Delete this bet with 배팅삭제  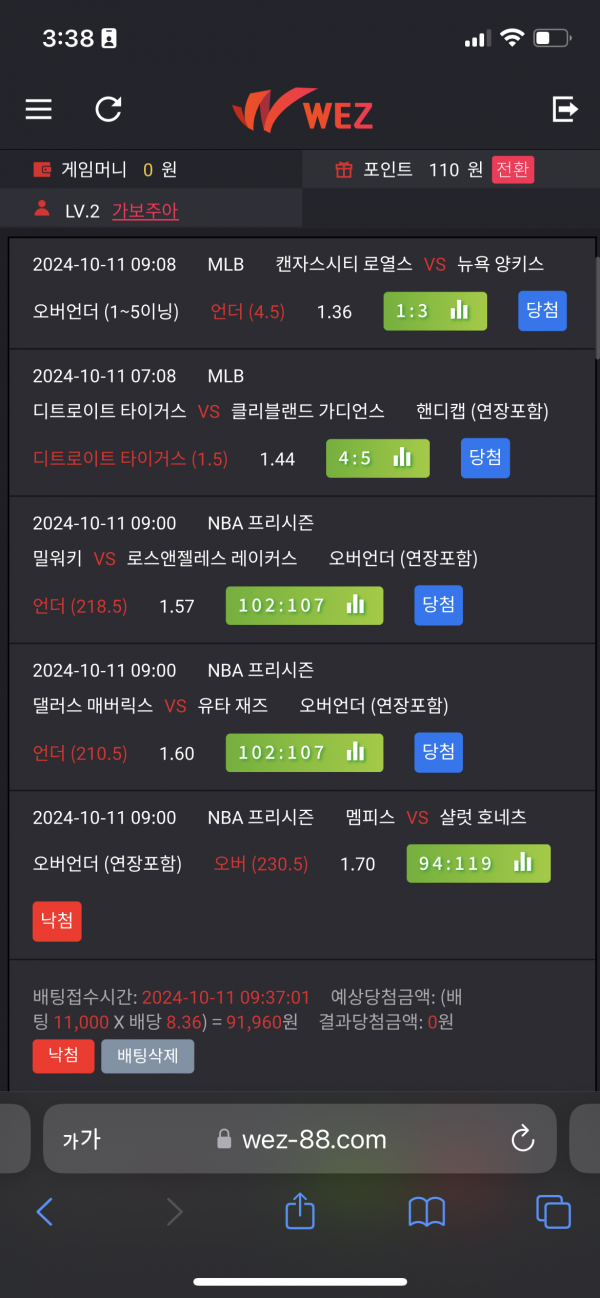tap(147, 1056)
